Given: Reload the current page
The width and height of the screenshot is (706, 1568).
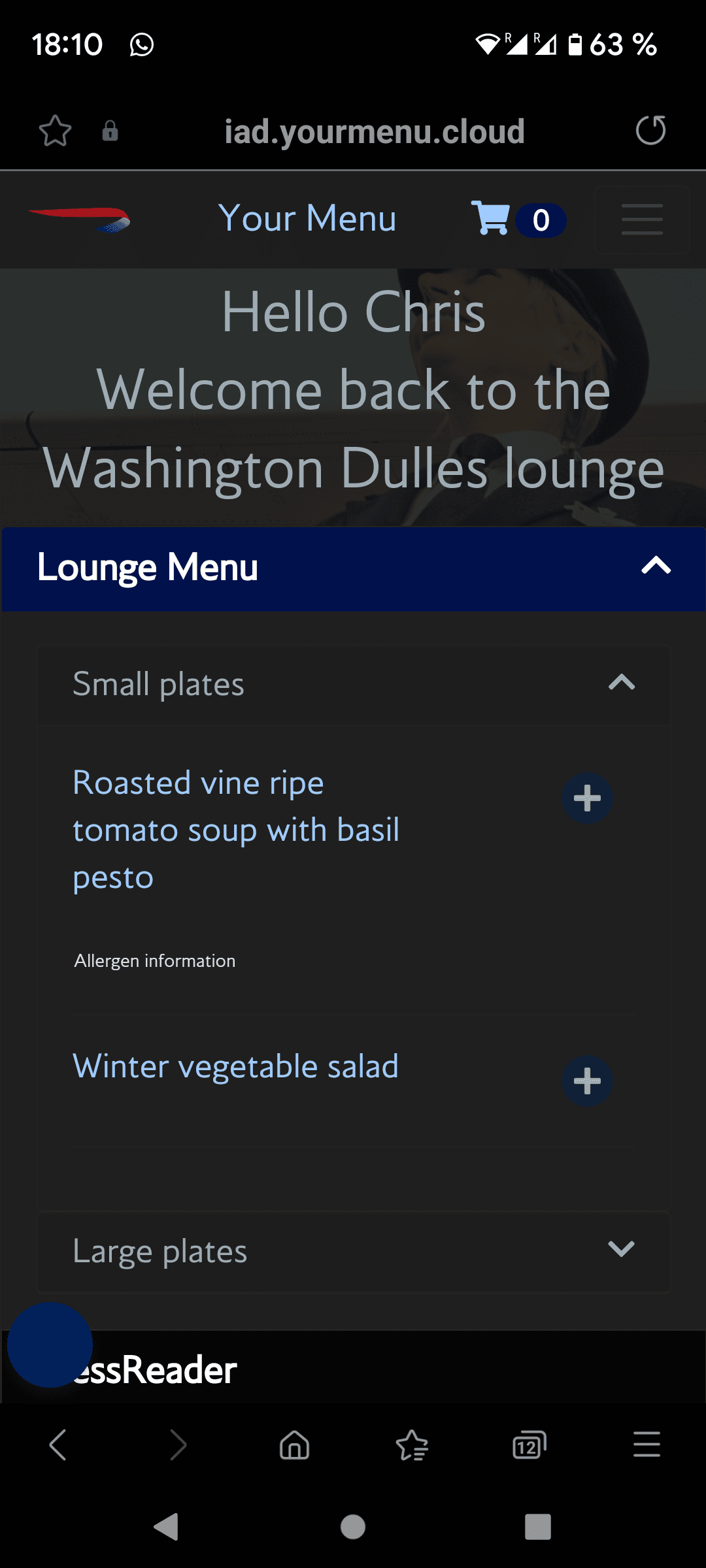Looking at the screenshot, I should [x=650, y=130].
